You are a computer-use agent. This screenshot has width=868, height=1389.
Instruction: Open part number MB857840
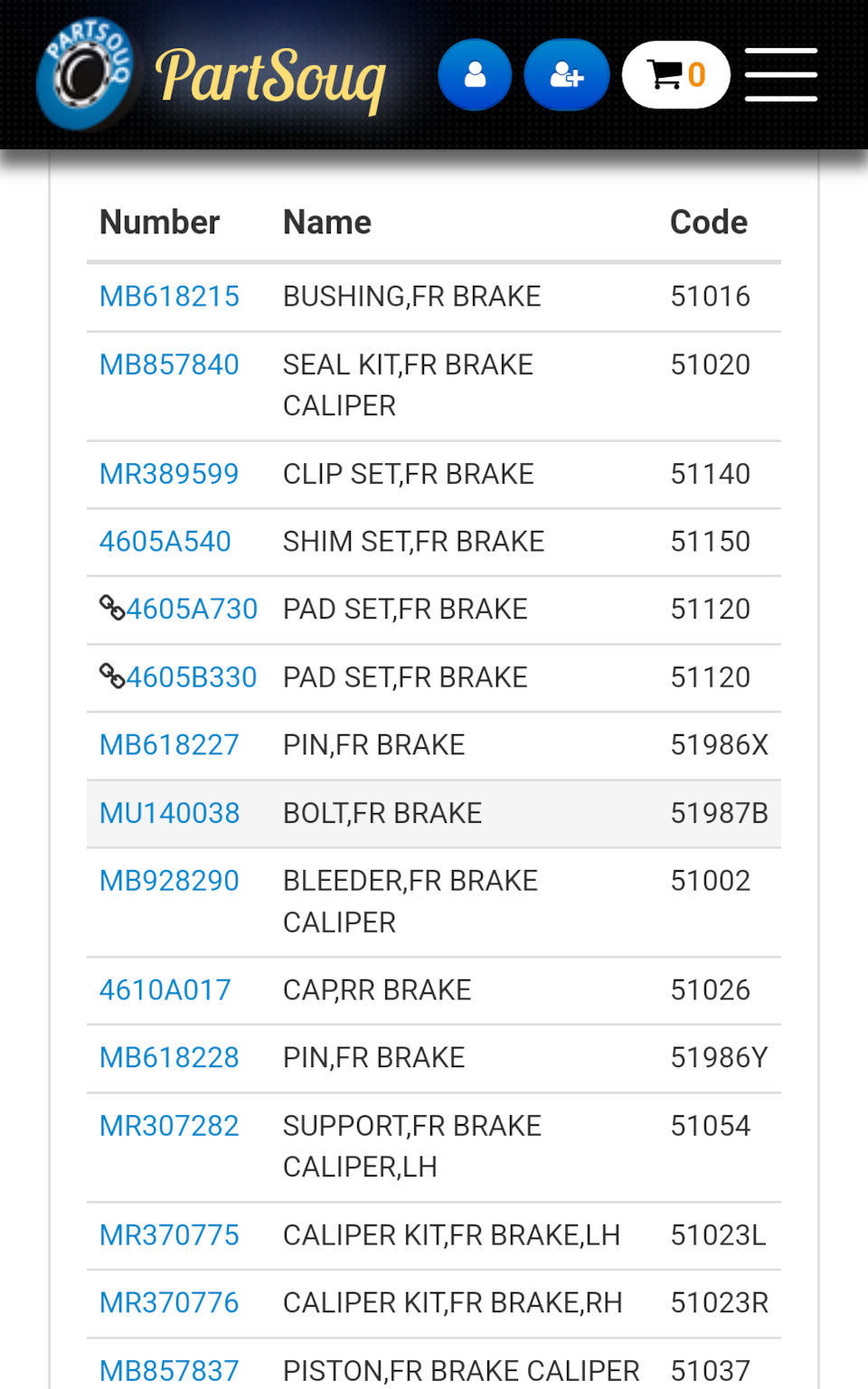point(169,365)
